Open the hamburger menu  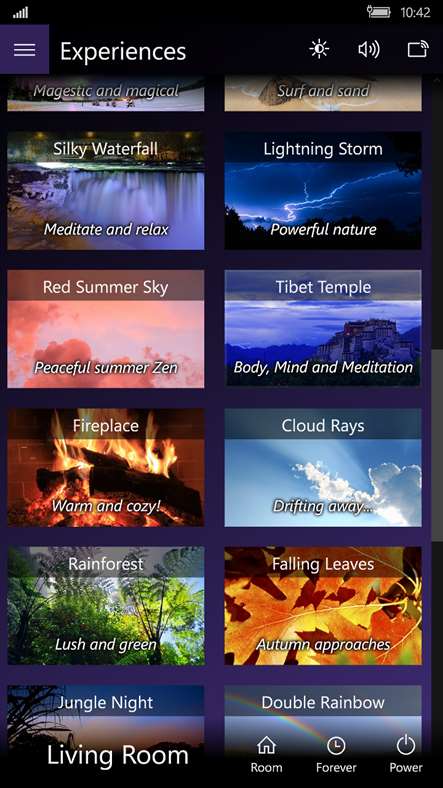pos(24,50)
